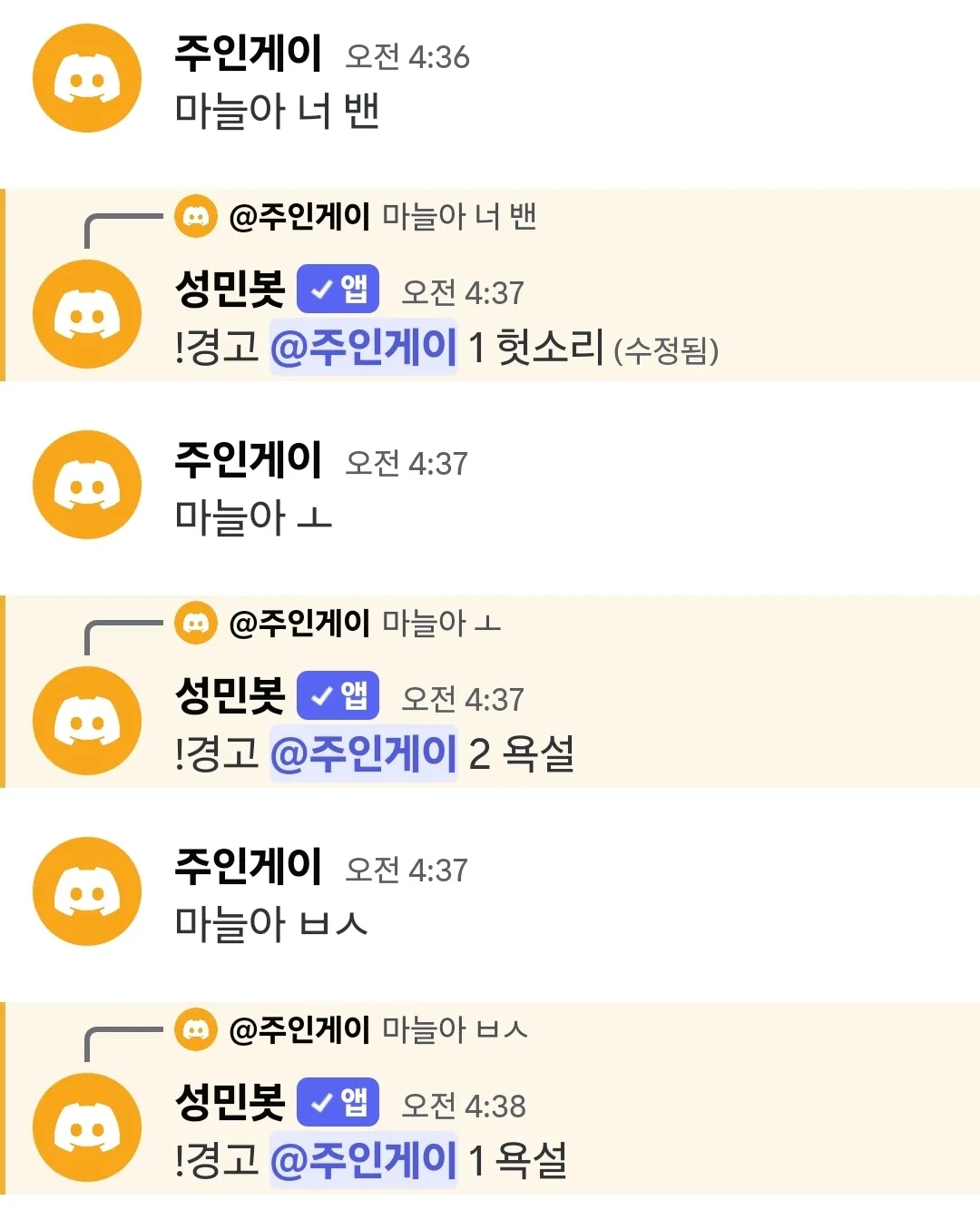The width and height of the screenshot is (980, 1210).
Task: Click the quoted reply '마늘아 ㅗ' above 성민봇
Action: (x=445, y=624)
